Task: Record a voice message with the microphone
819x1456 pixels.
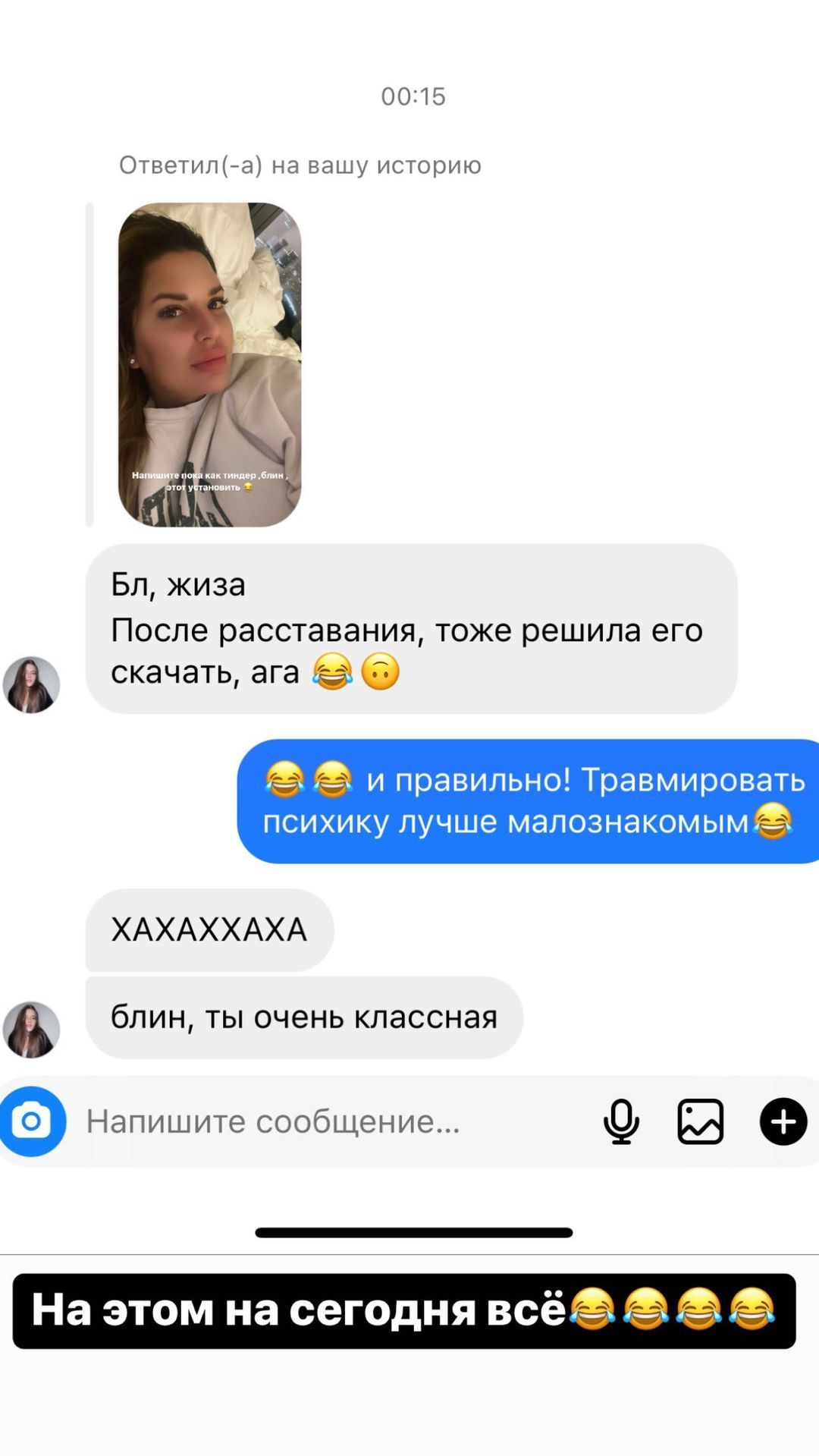Action: (621, 1121)
